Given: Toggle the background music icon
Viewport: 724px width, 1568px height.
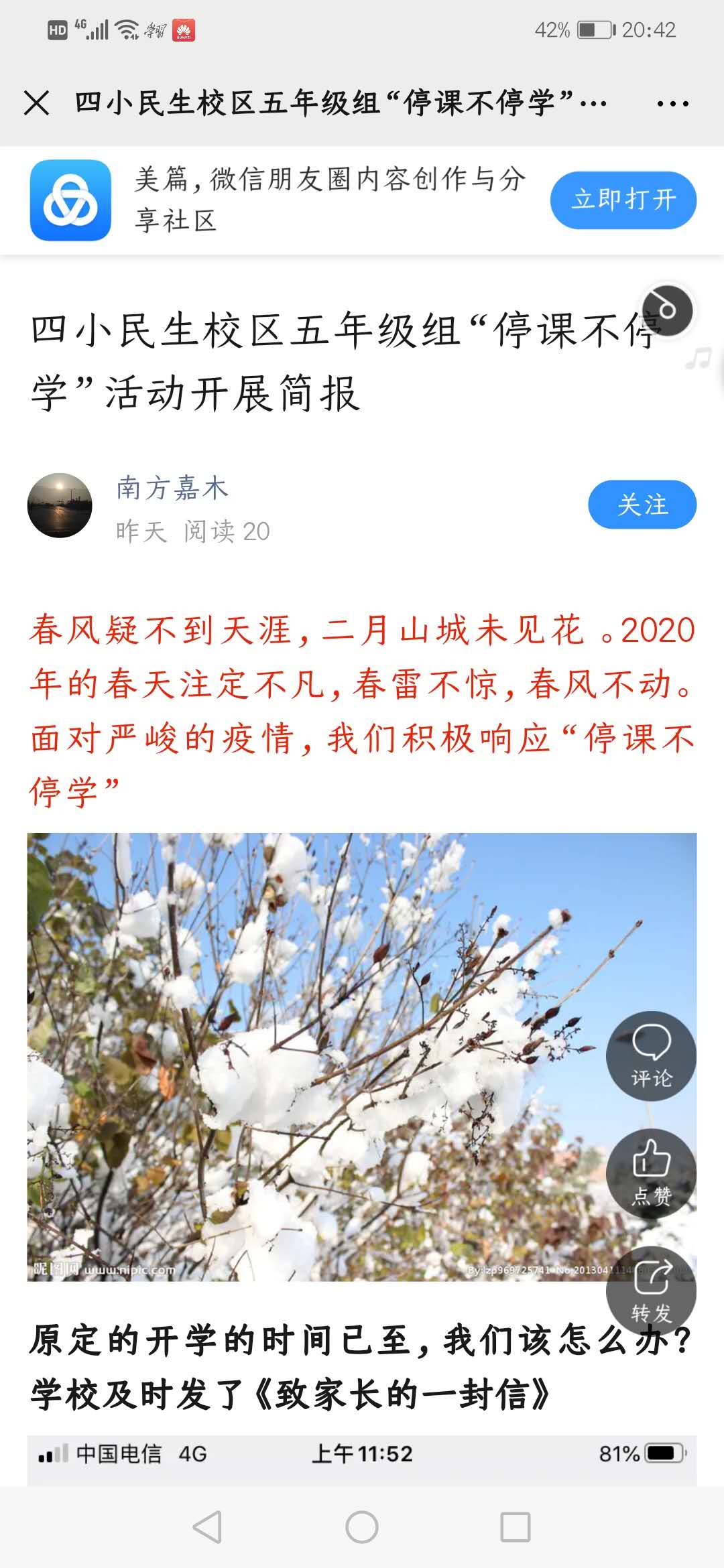Looking at the screenshot, I should click(666, 310).
